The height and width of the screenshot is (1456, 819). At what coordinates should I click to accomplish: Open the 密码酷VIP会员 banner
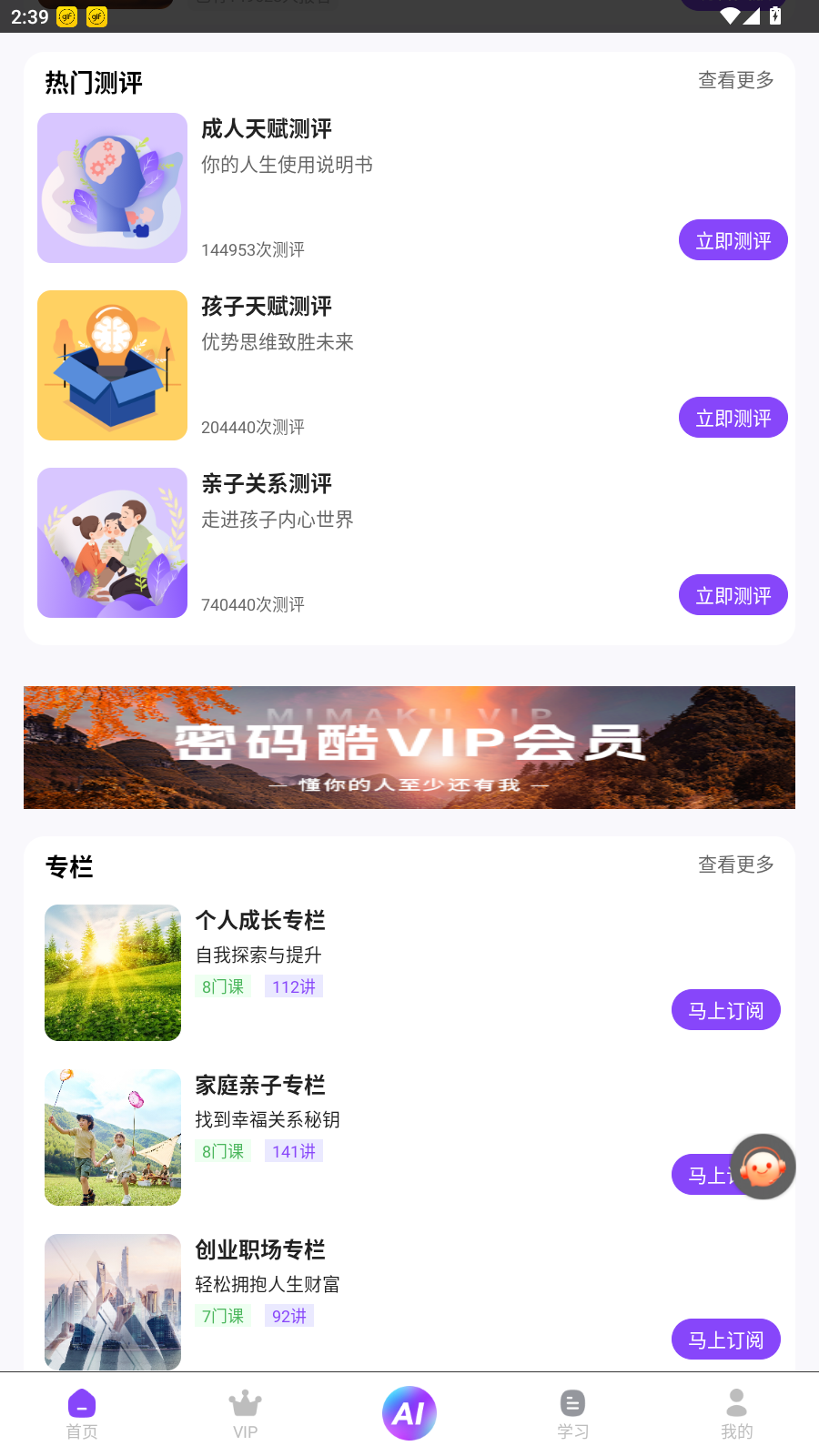tap(409, 746)
